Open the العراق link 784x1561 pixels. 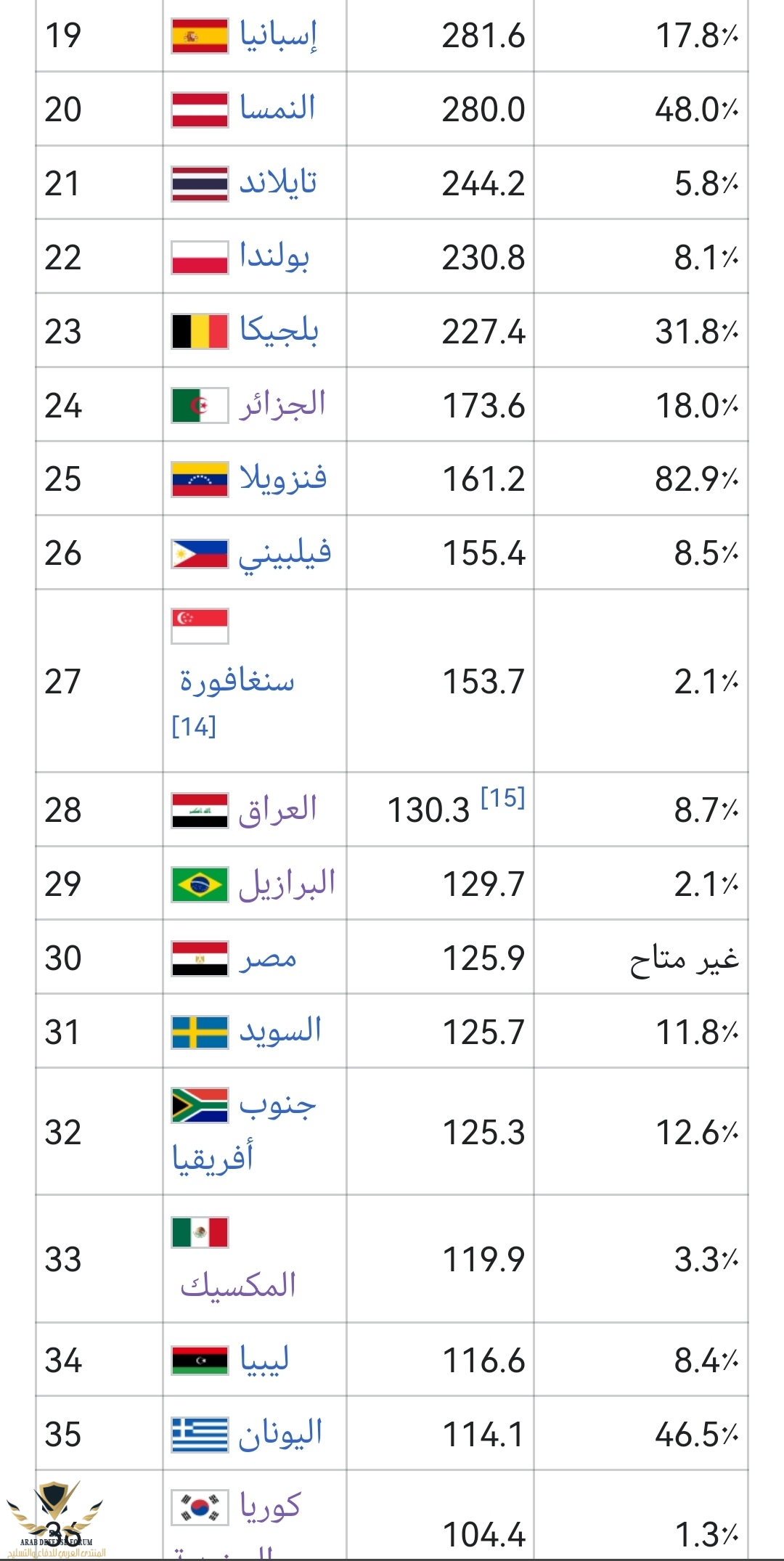278,810
